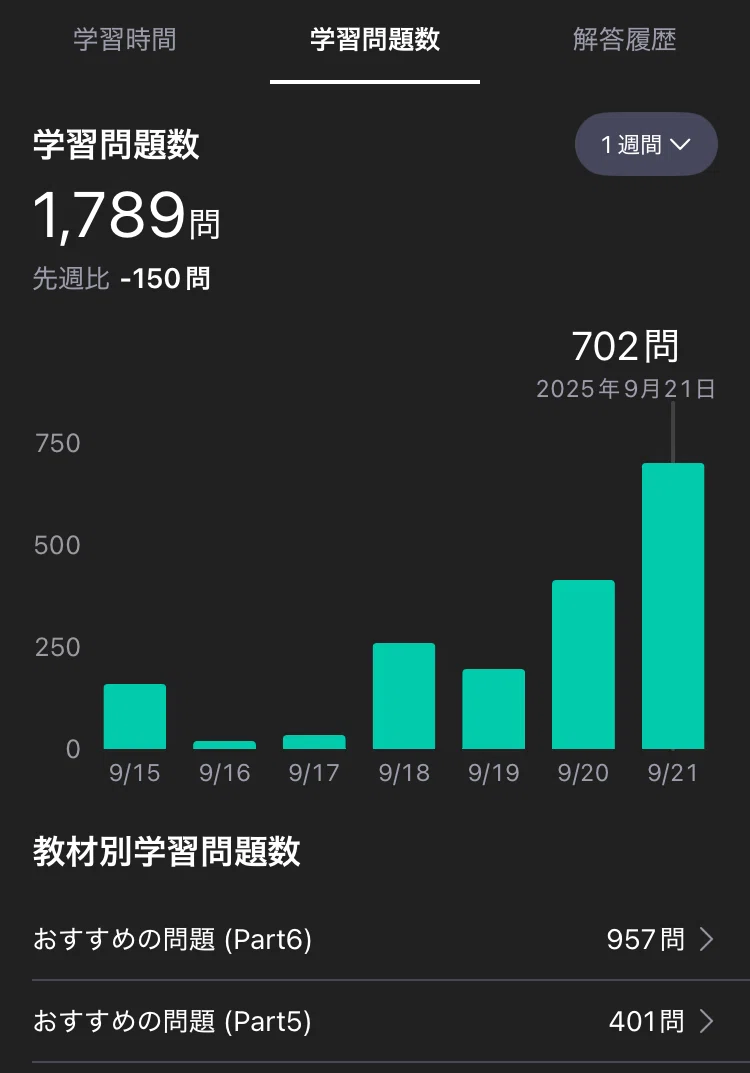
Task: Select the 学習問題数 tab
Action: pos(374,40)
